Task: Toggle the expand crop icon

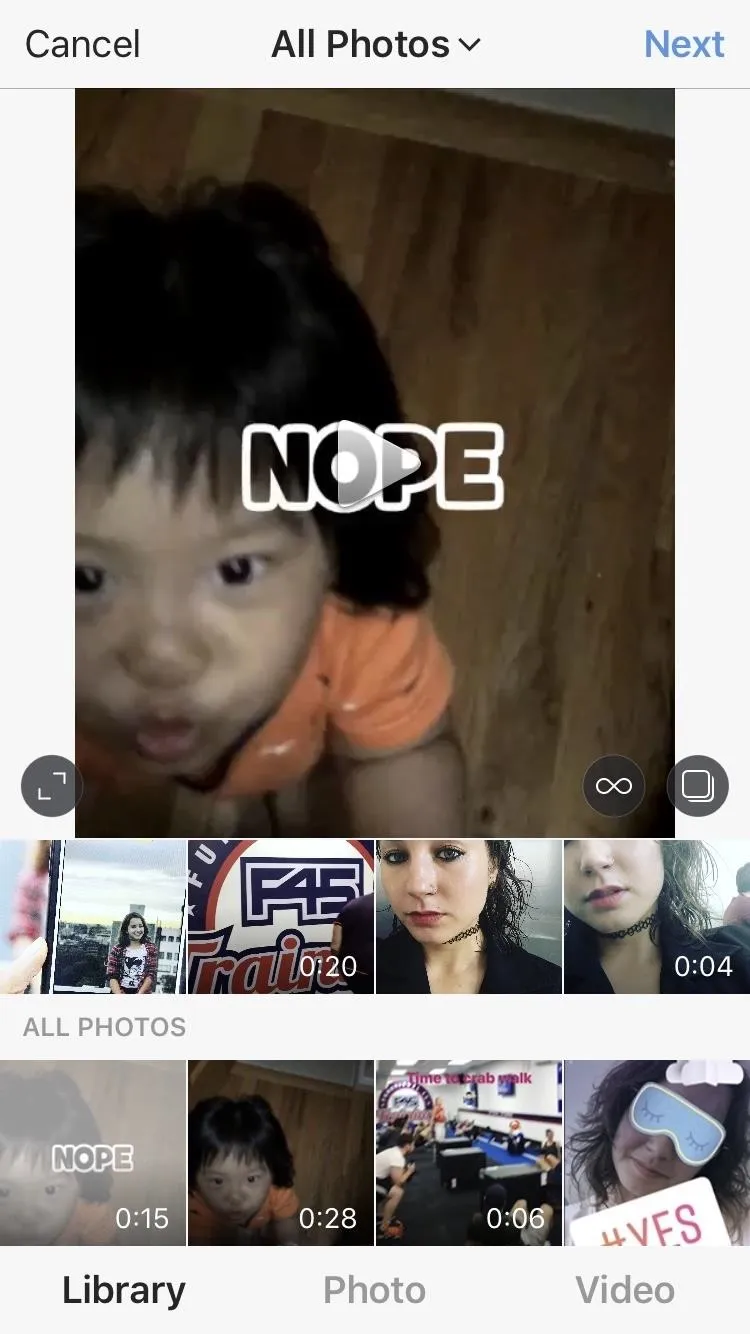Action: [50, 786]
